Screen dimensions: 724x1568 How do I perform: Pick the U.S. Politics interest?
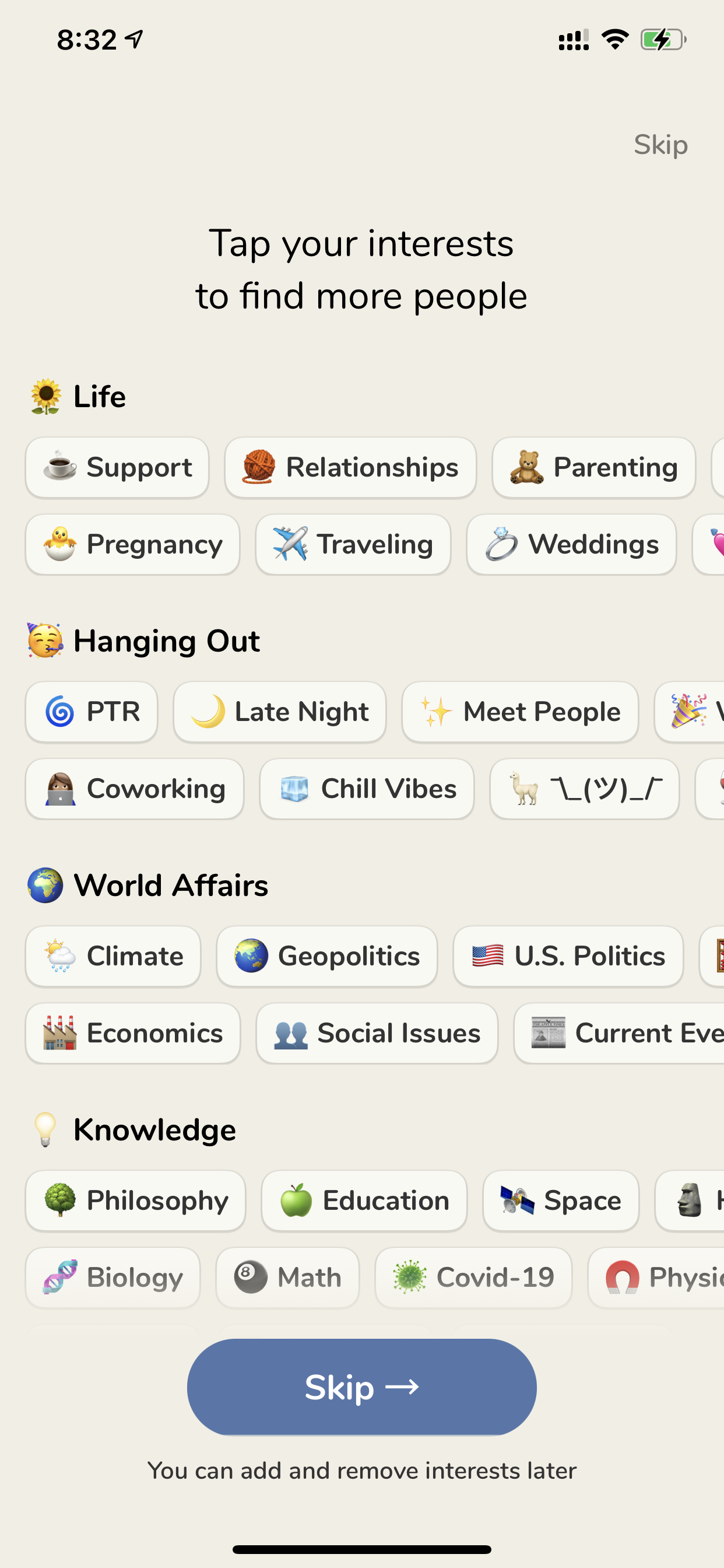point(568,956)
